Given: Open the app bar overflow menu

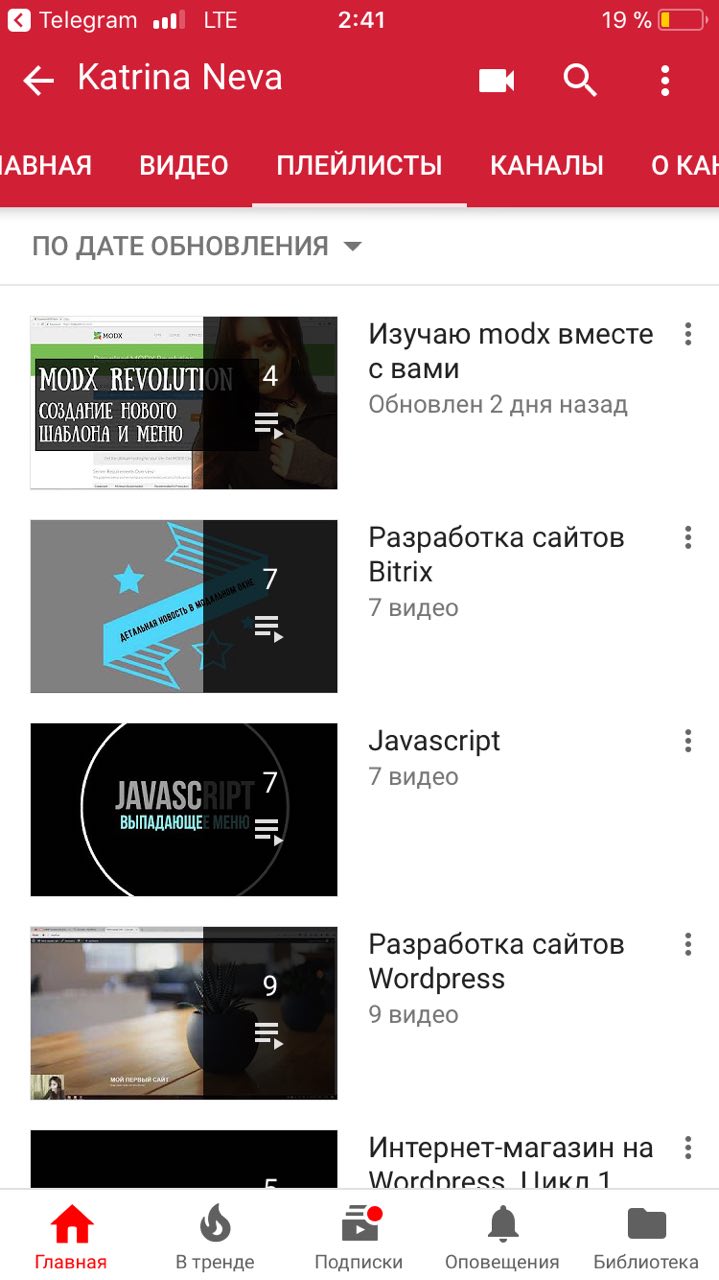Looking at the screenshot, I should [665, 80].
